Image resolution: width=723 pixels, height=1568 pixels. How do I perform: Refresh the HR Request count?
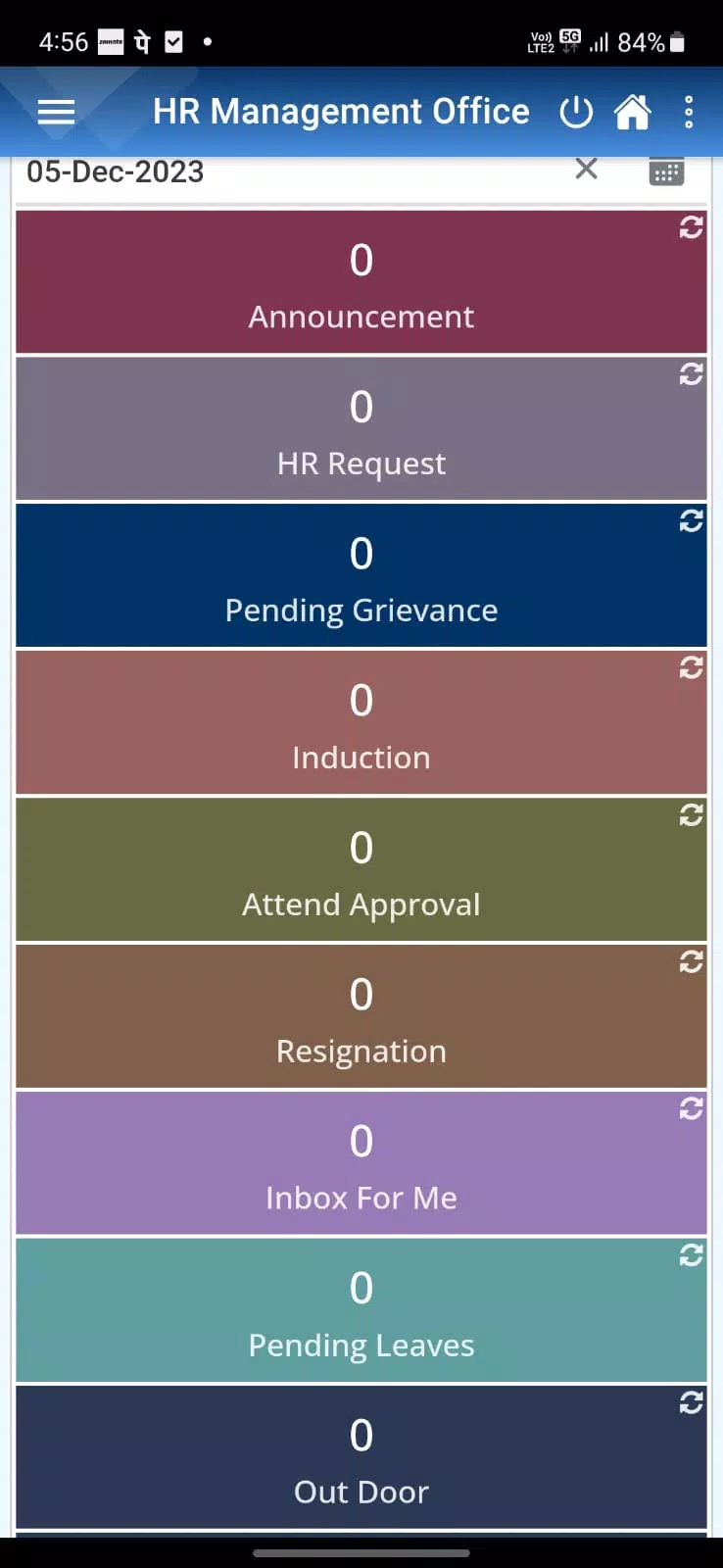pos(691,374)
